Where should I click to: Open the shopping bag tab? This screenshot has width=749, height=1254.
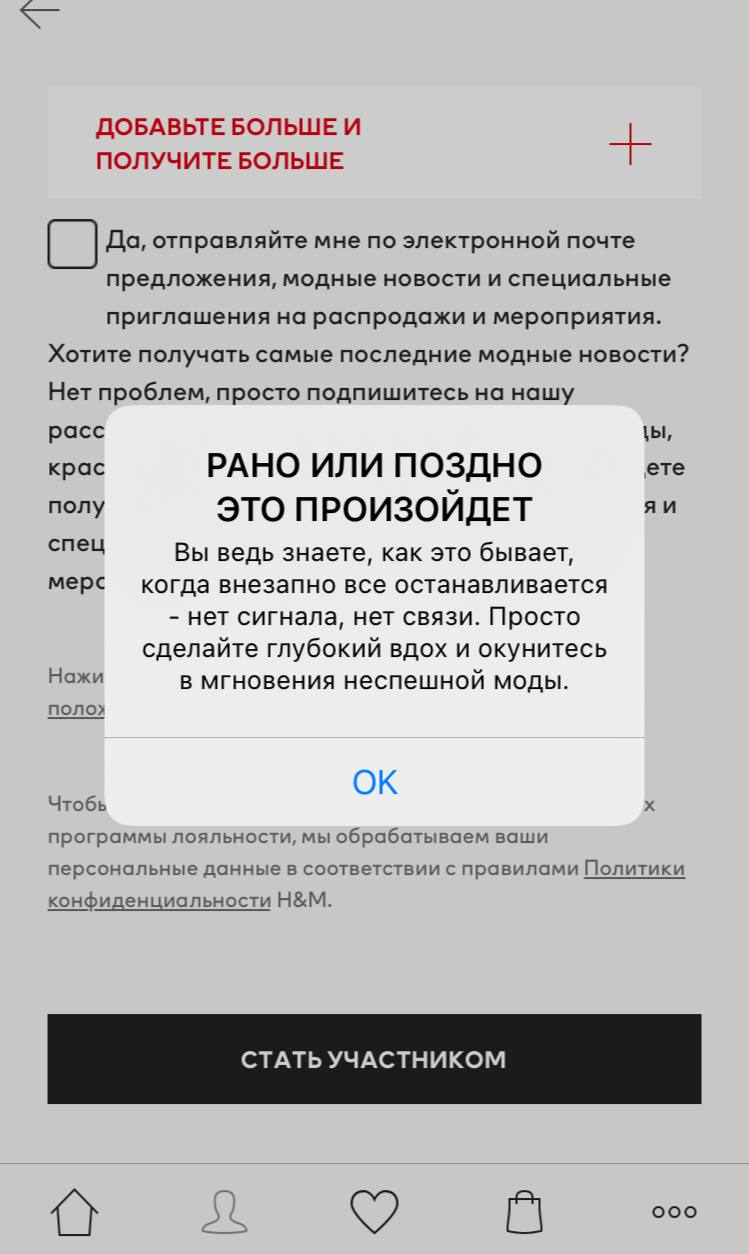(524, 1211)
